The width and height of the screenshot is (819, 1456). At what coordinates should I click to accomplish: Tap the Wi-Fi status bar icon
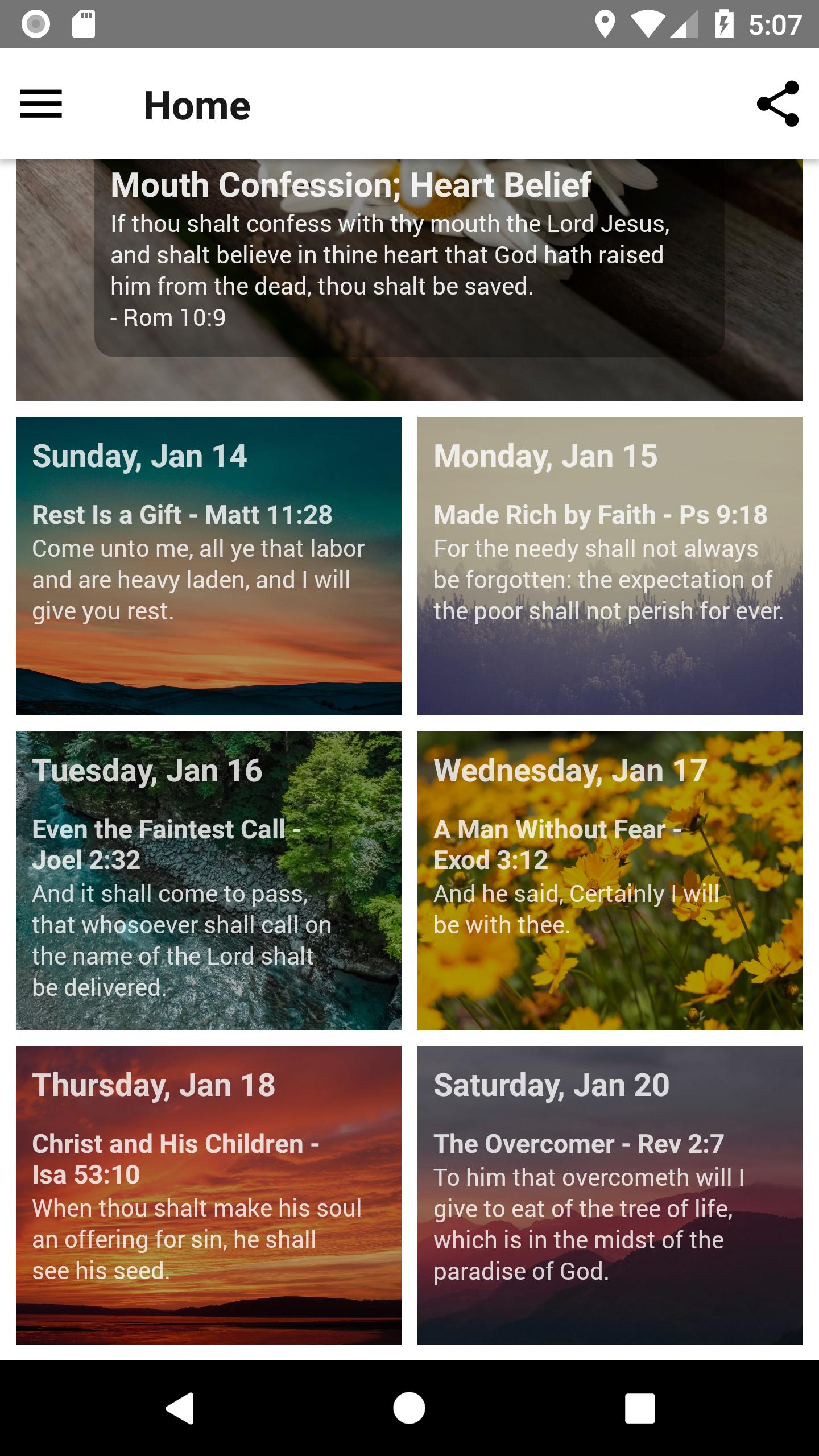click(647, 24)
